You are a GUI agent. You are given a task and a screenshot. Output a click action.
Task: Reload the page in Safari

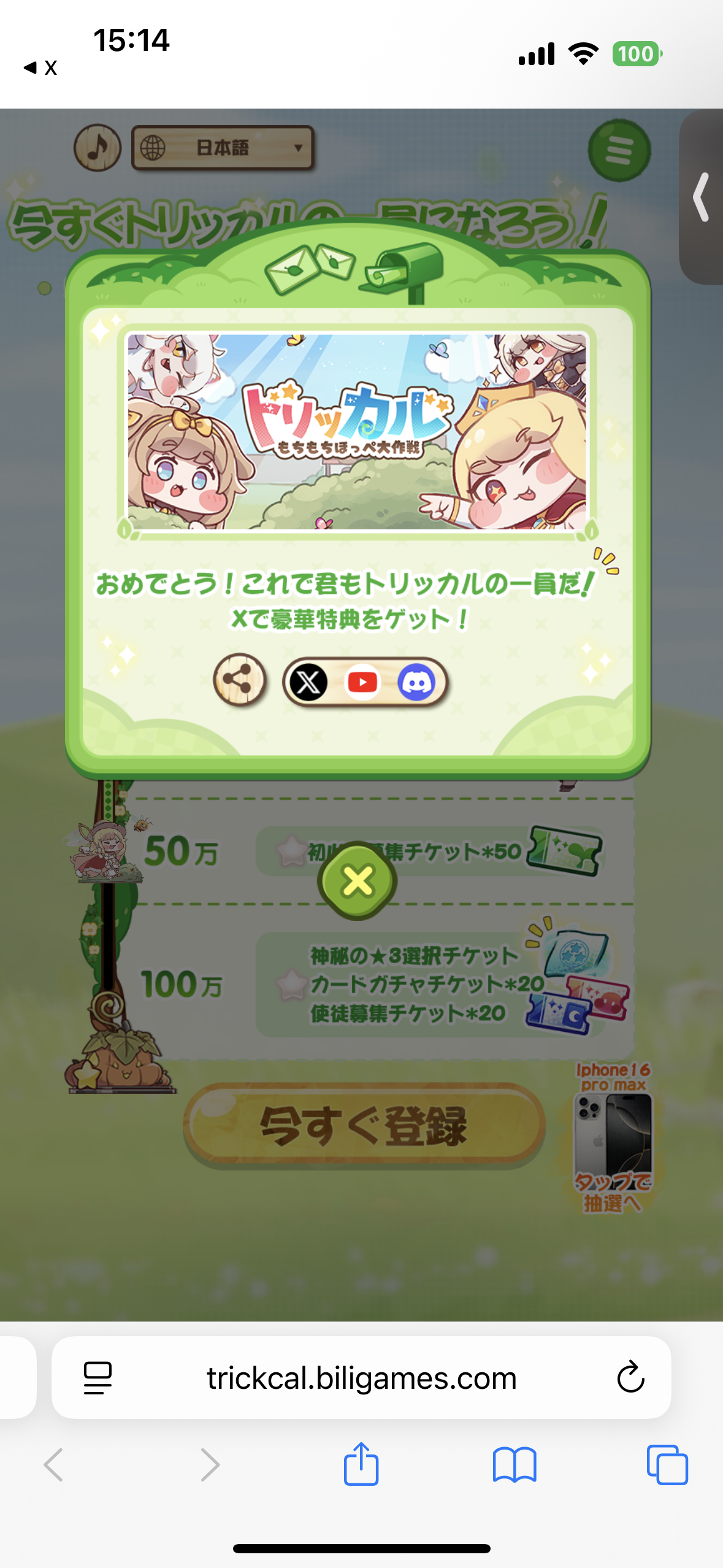coord(630,1377)
